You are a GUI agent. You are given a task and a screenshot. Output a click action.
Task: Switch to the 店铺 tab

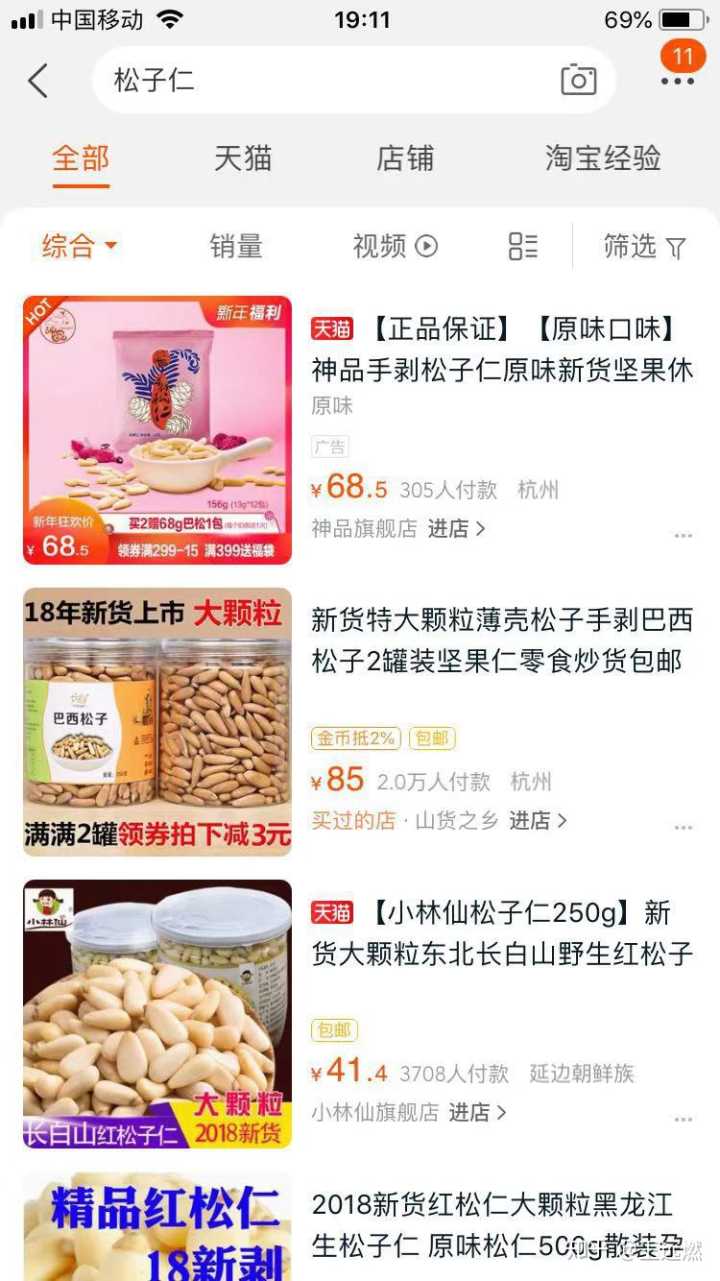coord(405,158)
